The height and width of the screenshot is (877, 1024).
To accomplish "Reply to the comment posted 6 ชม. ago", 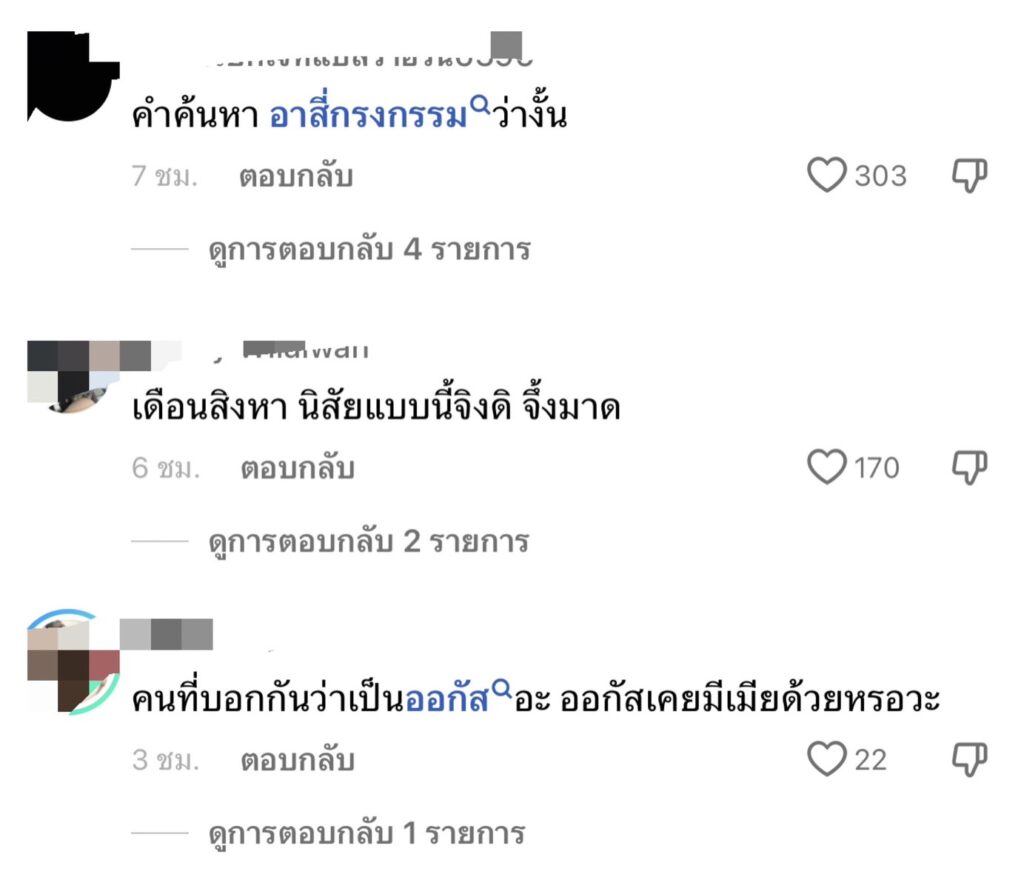I will pyautogui.click(x=297, y=469).
